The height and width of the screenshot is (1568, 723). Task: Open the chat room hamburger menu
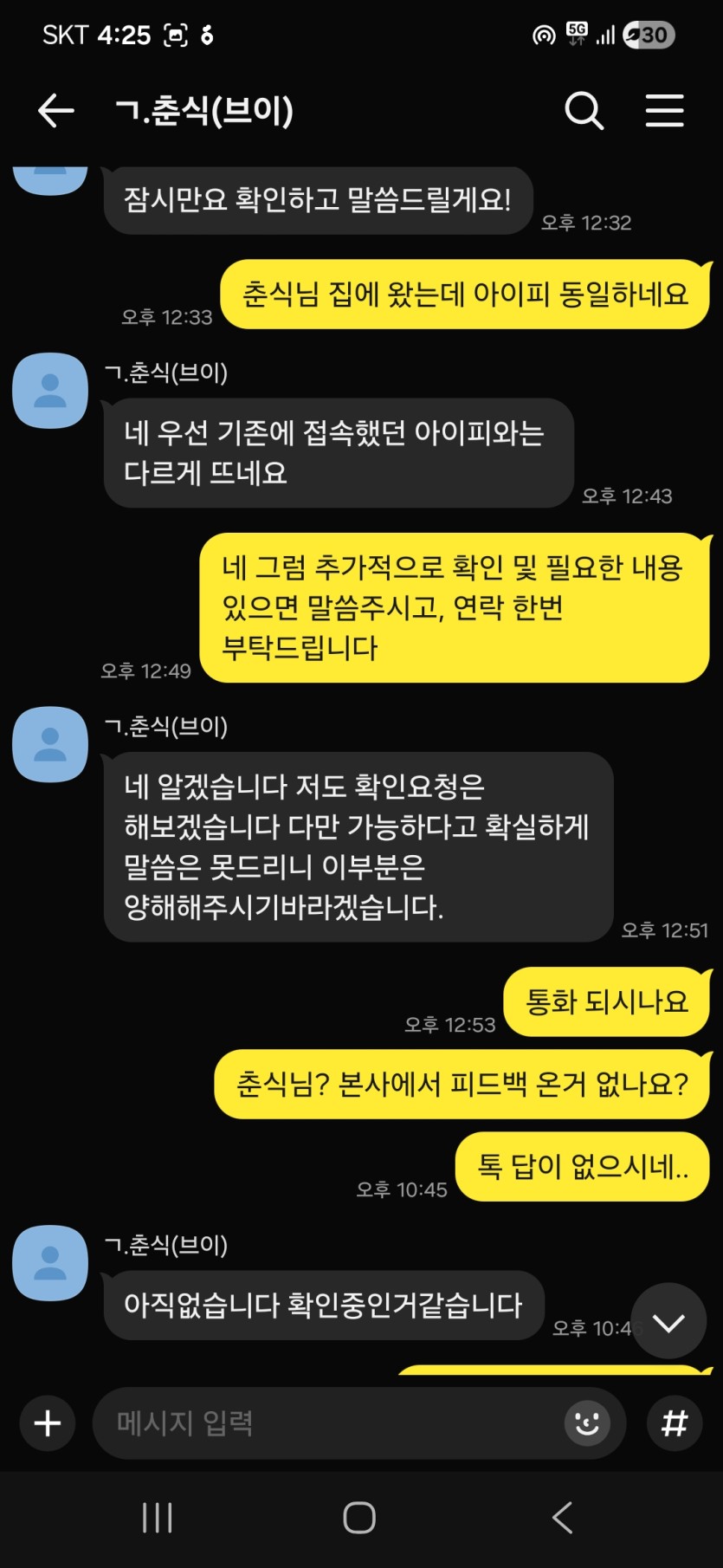tap(664, 111)
